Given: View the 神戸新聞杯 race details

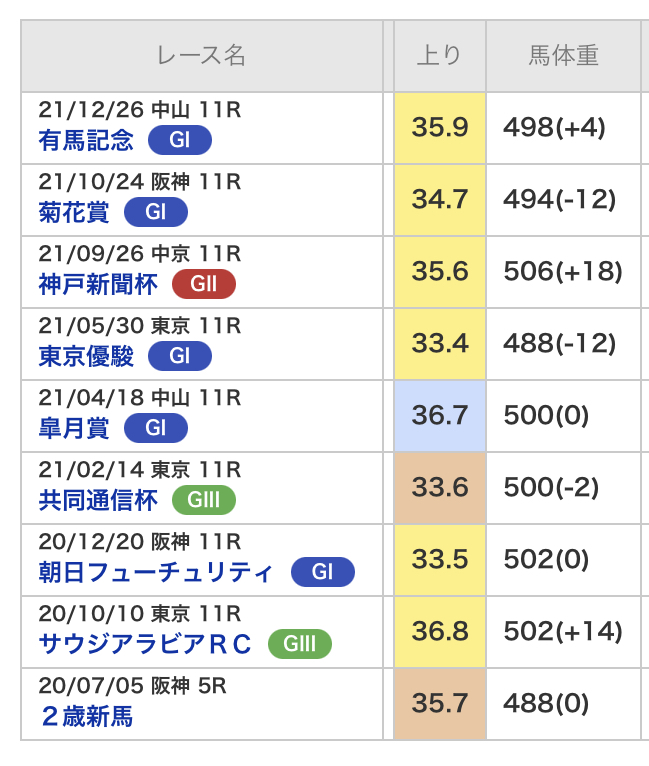Looking at the screenshot, I should (x=98, y=284).
